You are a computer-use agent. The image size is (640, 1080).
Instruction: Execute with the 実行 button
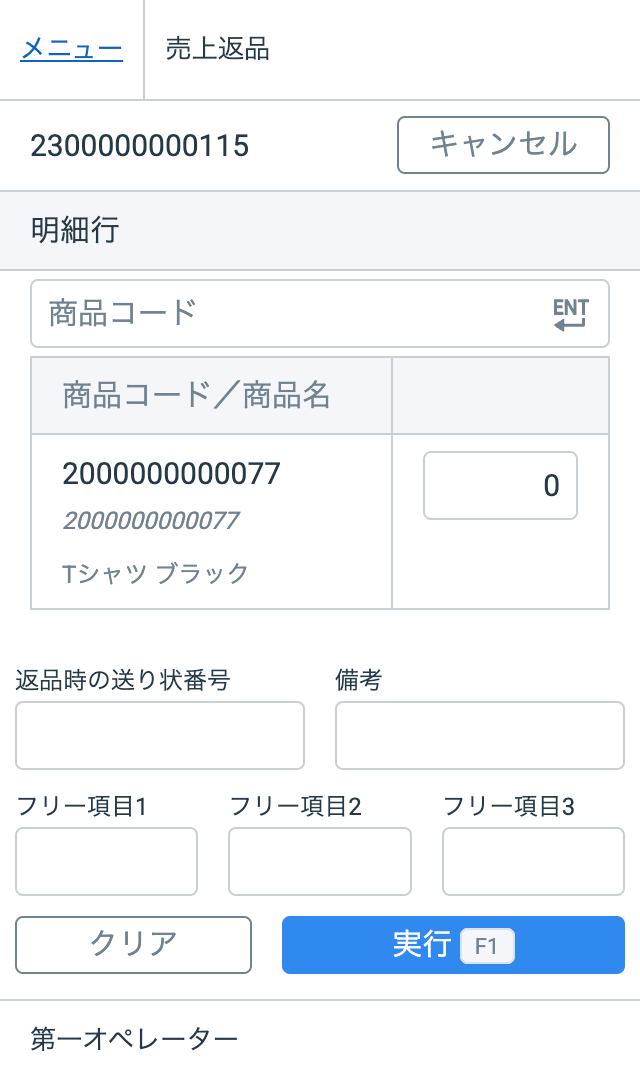pyautogui.click(x=453, y=945)
